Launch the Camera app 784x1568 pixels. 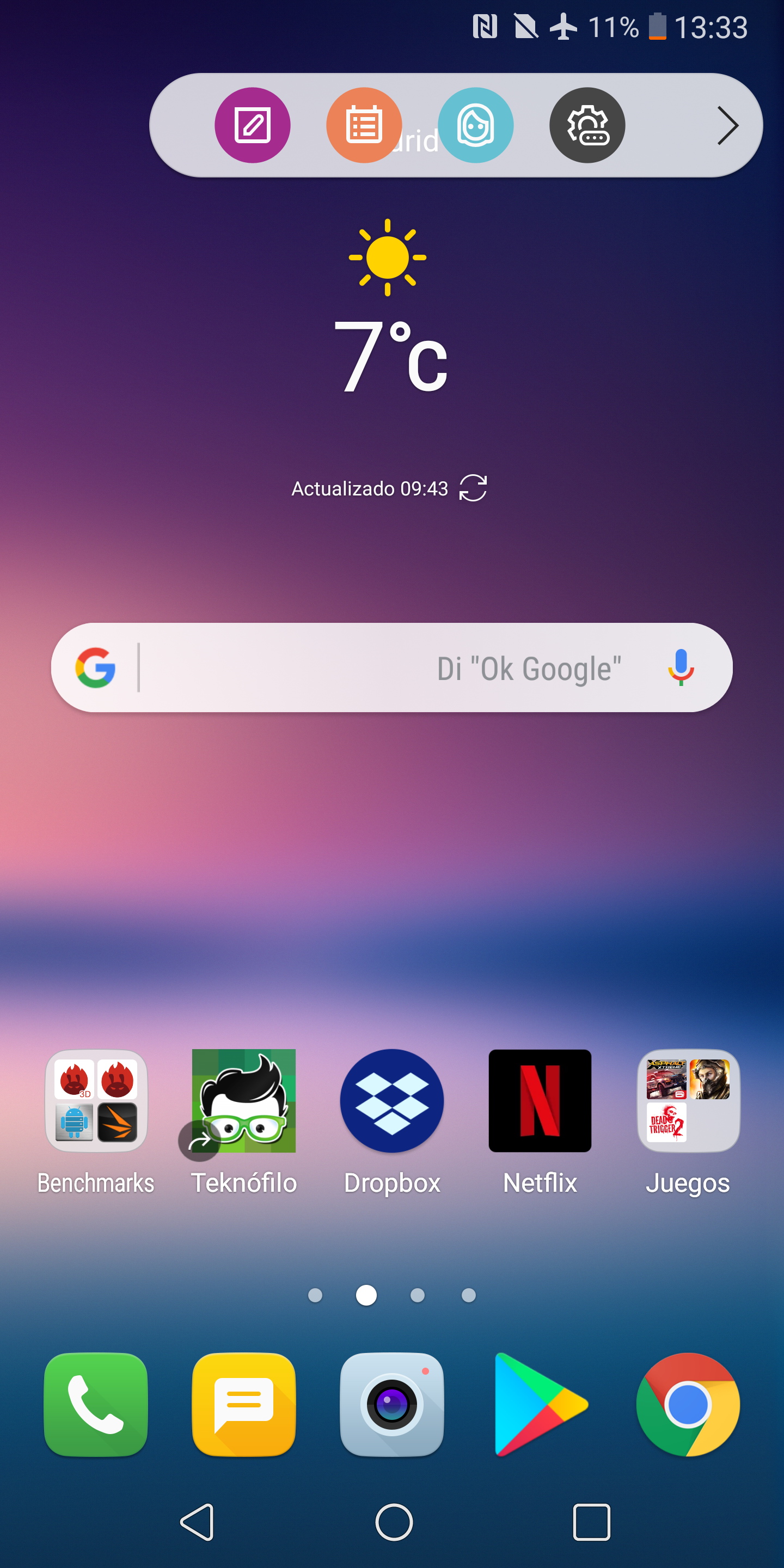[x=392, y=1404]
